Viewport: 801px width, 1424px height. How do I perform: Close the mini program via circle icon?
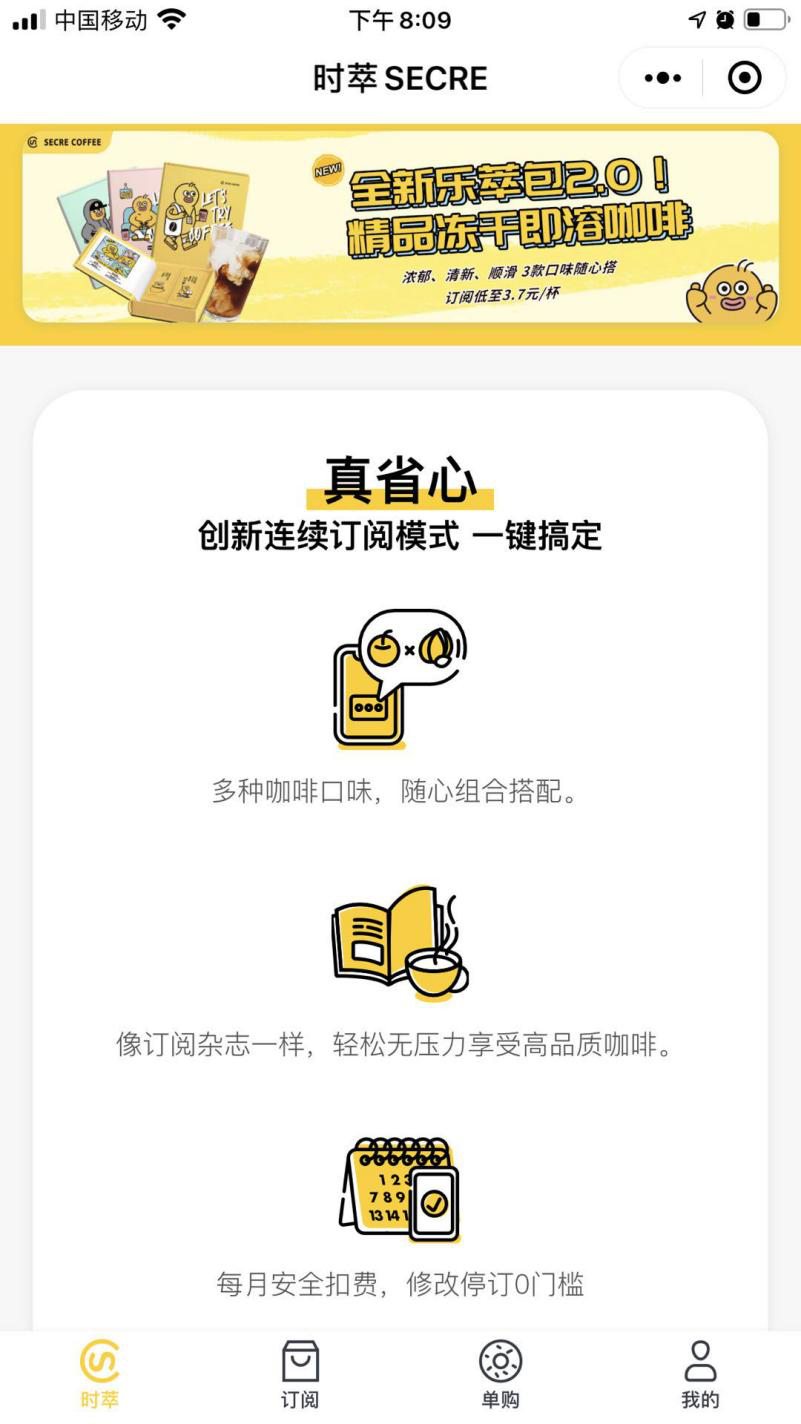point(744,78)
